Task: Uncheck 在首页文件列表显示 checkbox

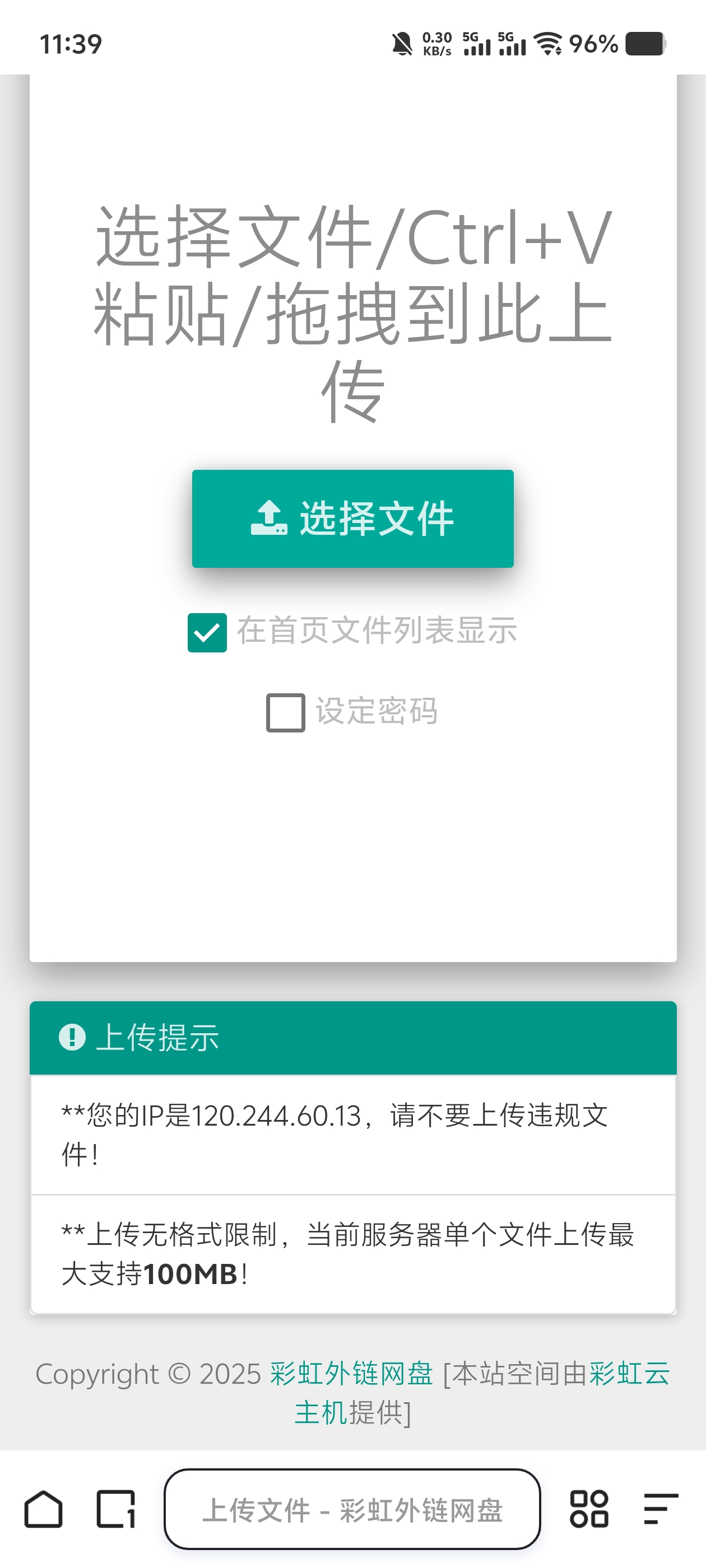Action: (207, 632)
